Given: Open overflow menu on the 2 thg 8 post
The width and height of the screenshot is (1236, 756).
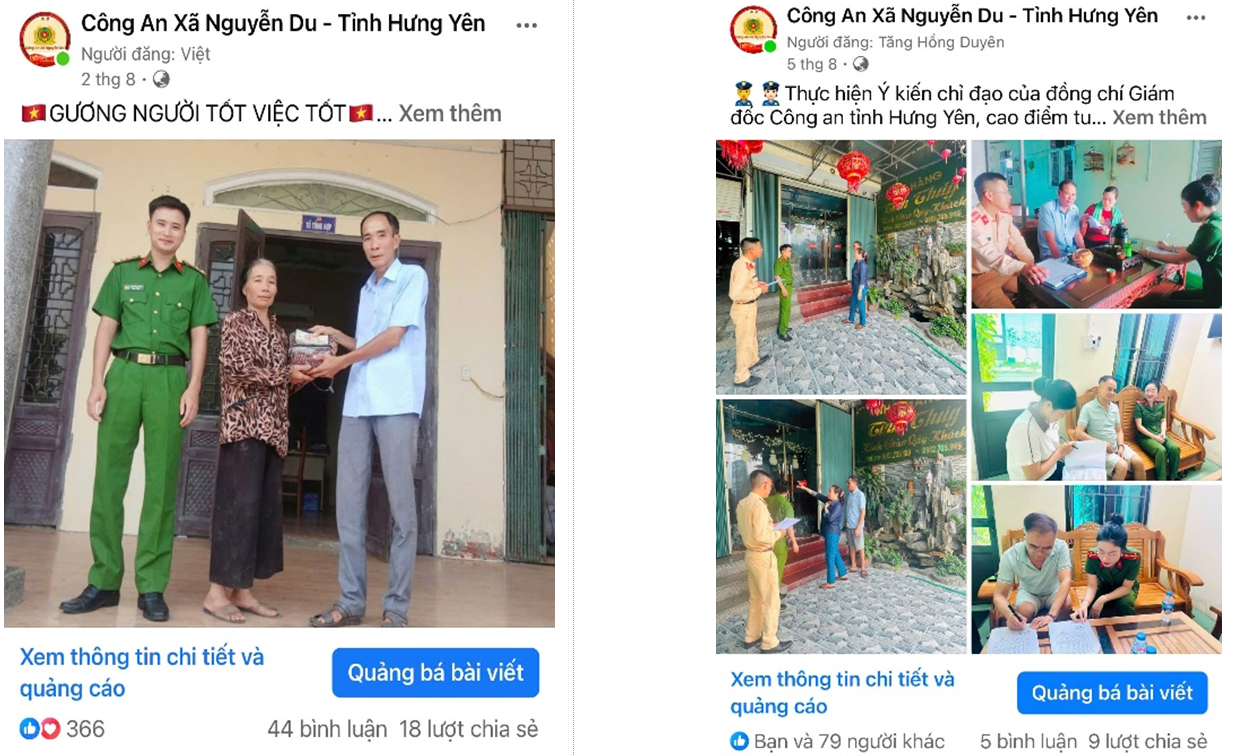Looking at the screenshot, I should (x=527, y=26).
